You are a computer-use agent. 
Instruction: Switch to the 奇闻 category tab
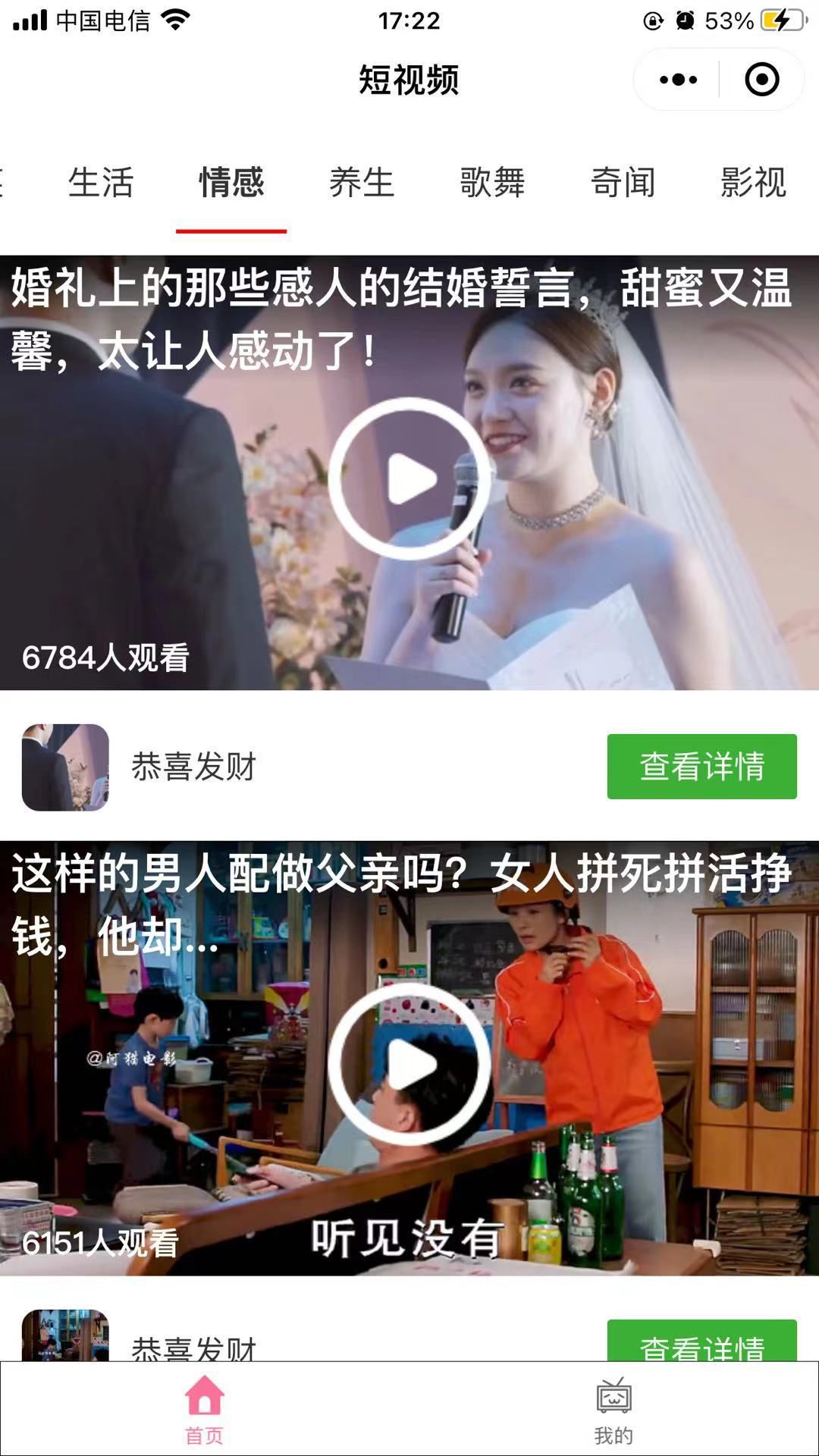click(x=623, y=183)
